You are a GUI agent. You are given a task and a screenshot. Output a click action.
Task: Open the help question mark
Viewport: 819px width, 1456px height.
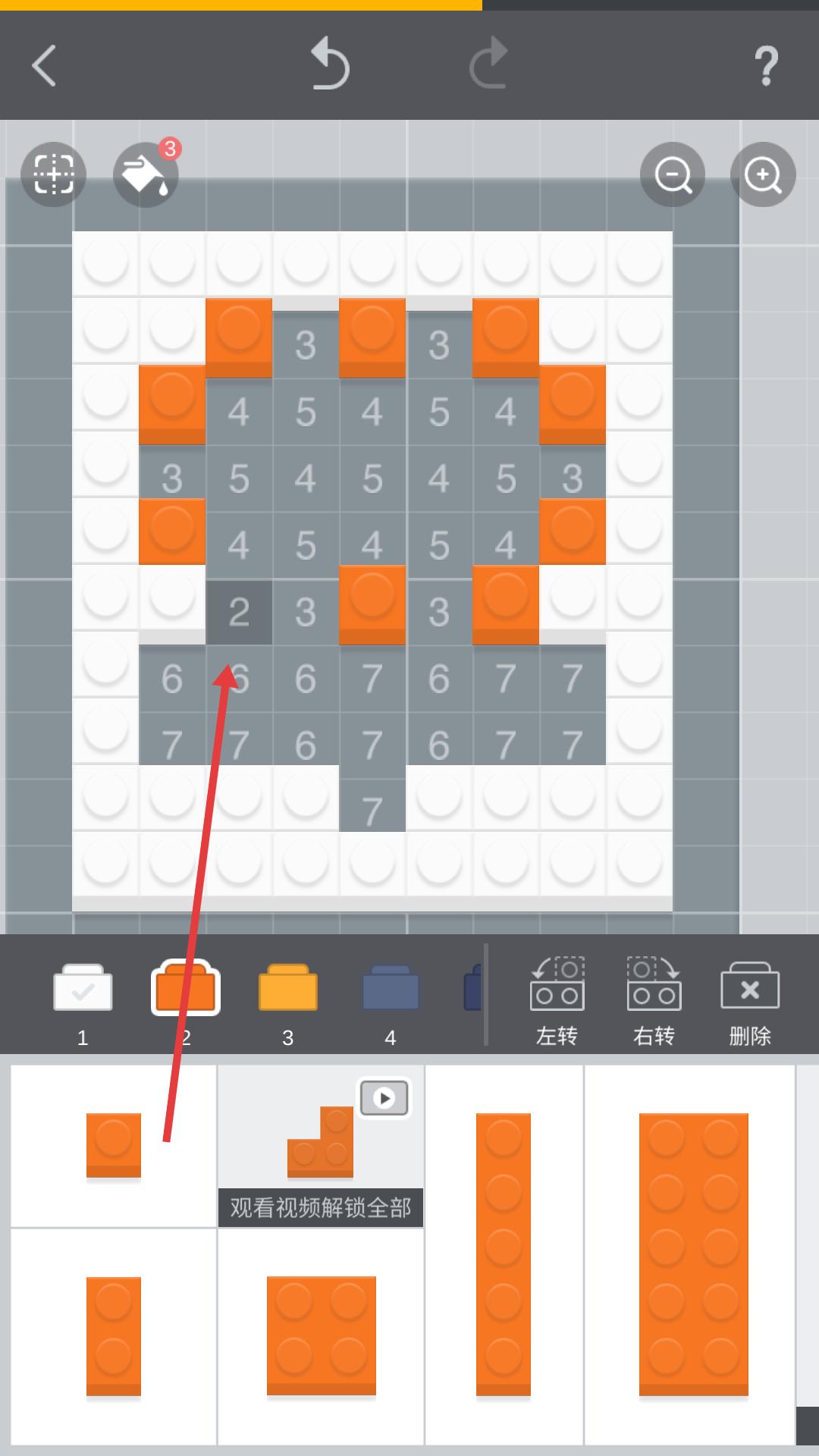coord(767,65)
